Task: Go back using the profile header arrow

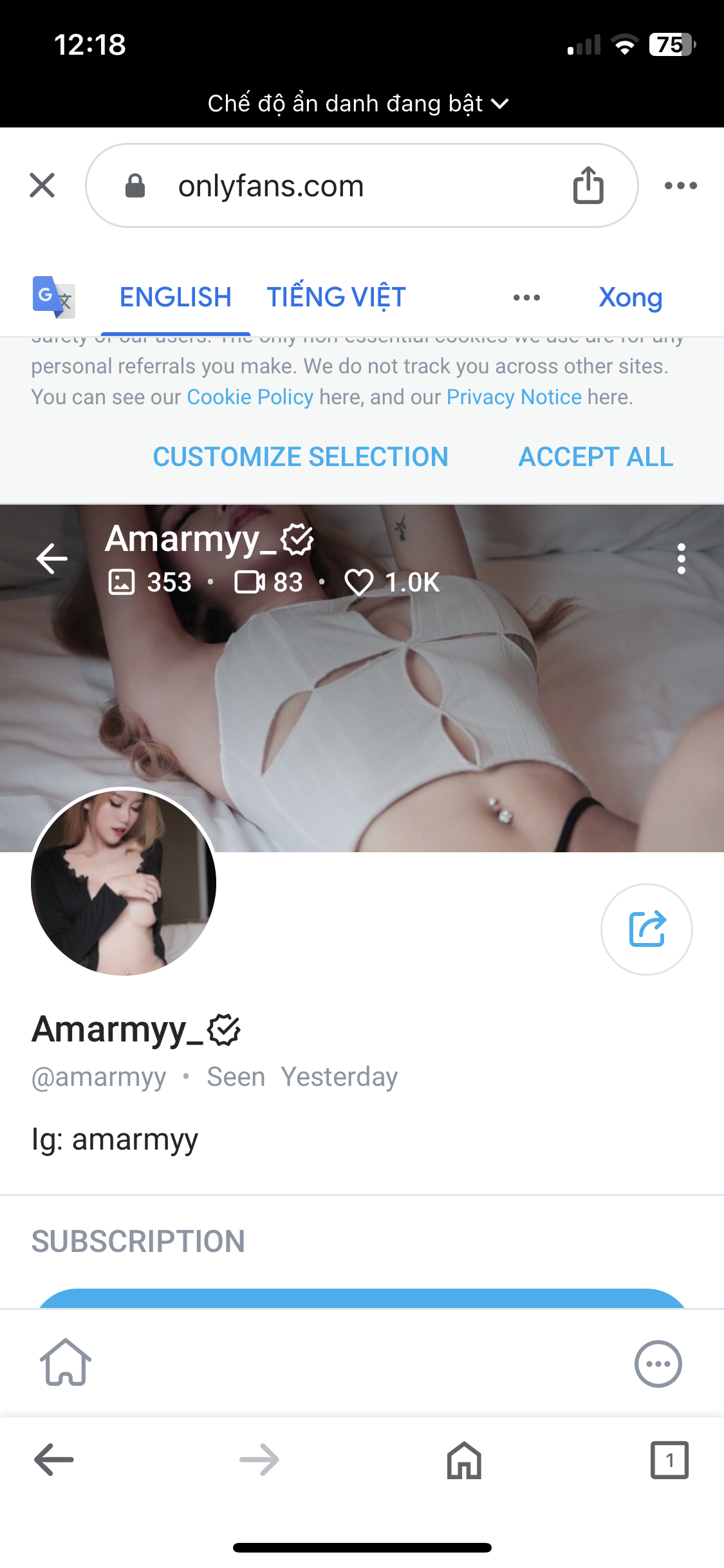Action: [x=52, y=558]
